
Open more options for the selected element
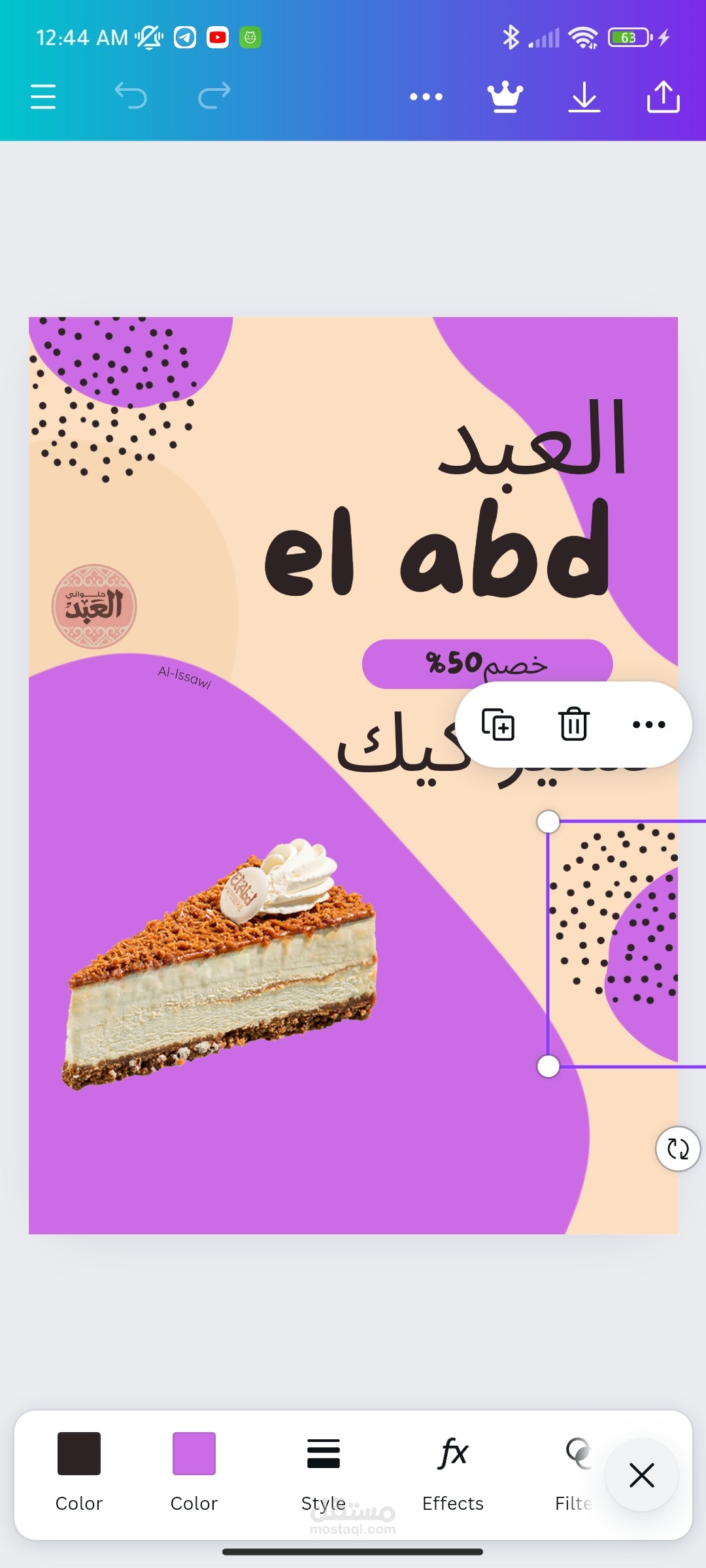pos(649,724)
